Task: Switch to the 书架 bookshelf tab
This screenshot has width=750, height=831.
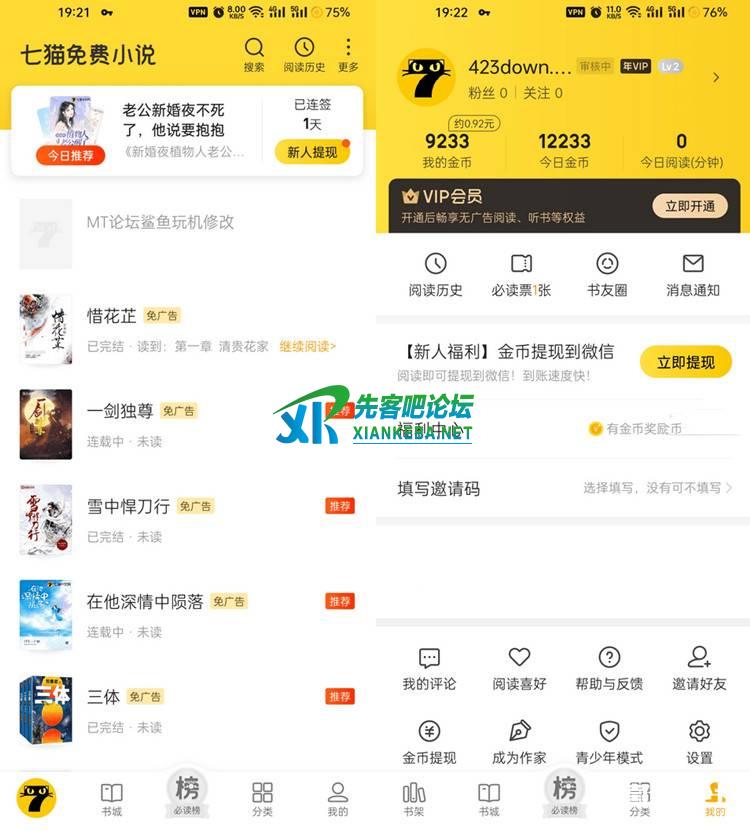Action: (413, 799)
